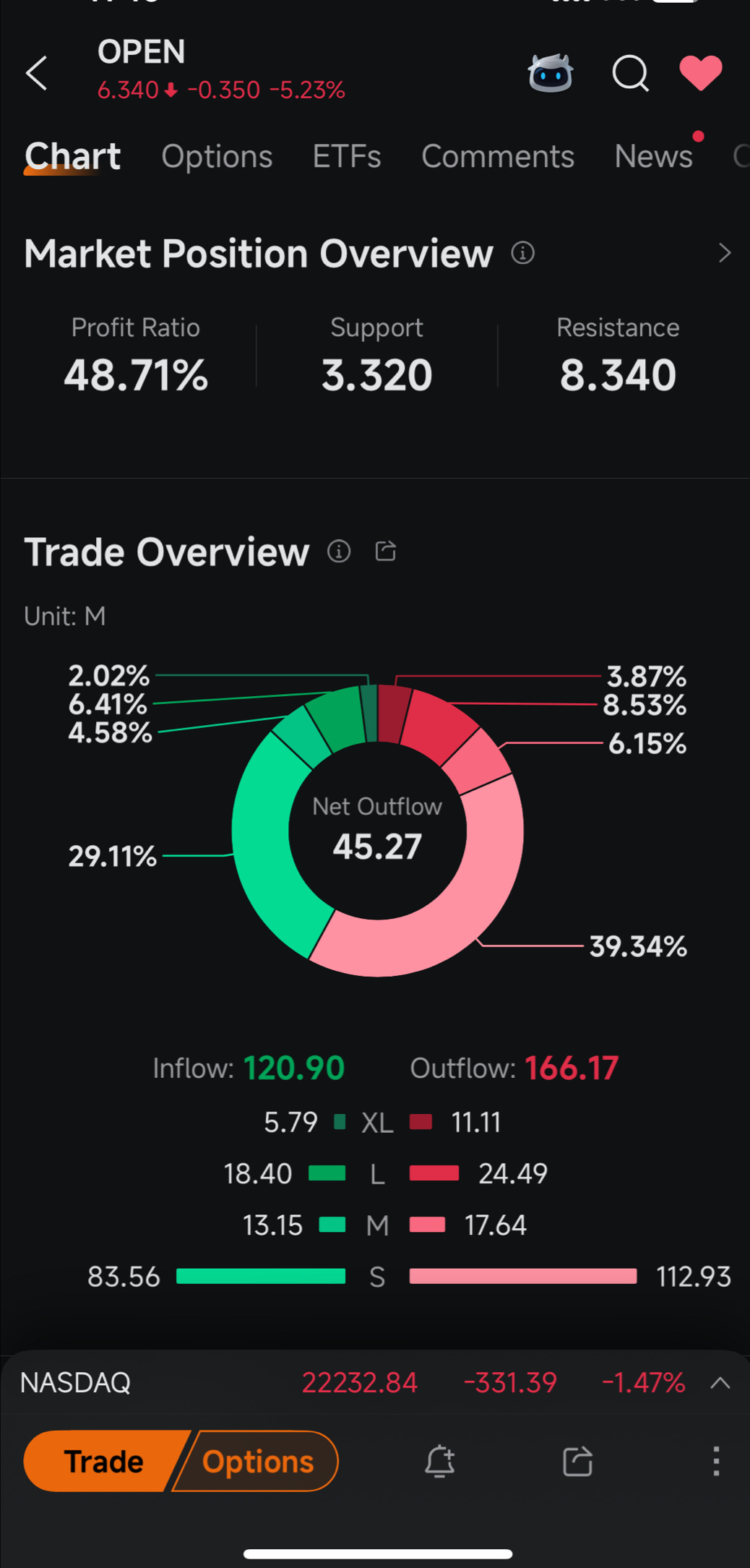Show info for Market Position Overview

(522, 253)
